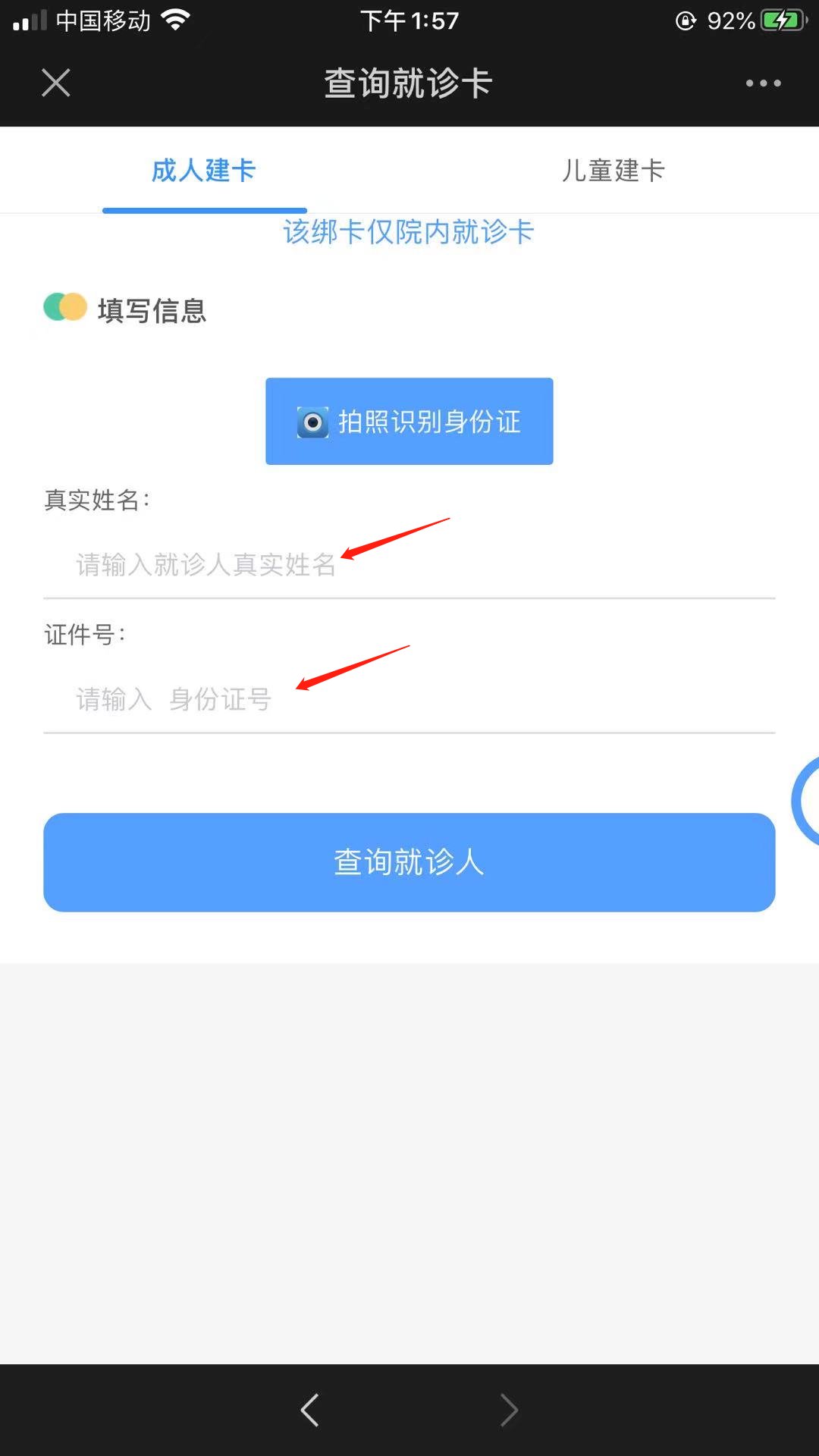
Task: Select the 成人建卡 tab
Action: (x=204, y=171)
